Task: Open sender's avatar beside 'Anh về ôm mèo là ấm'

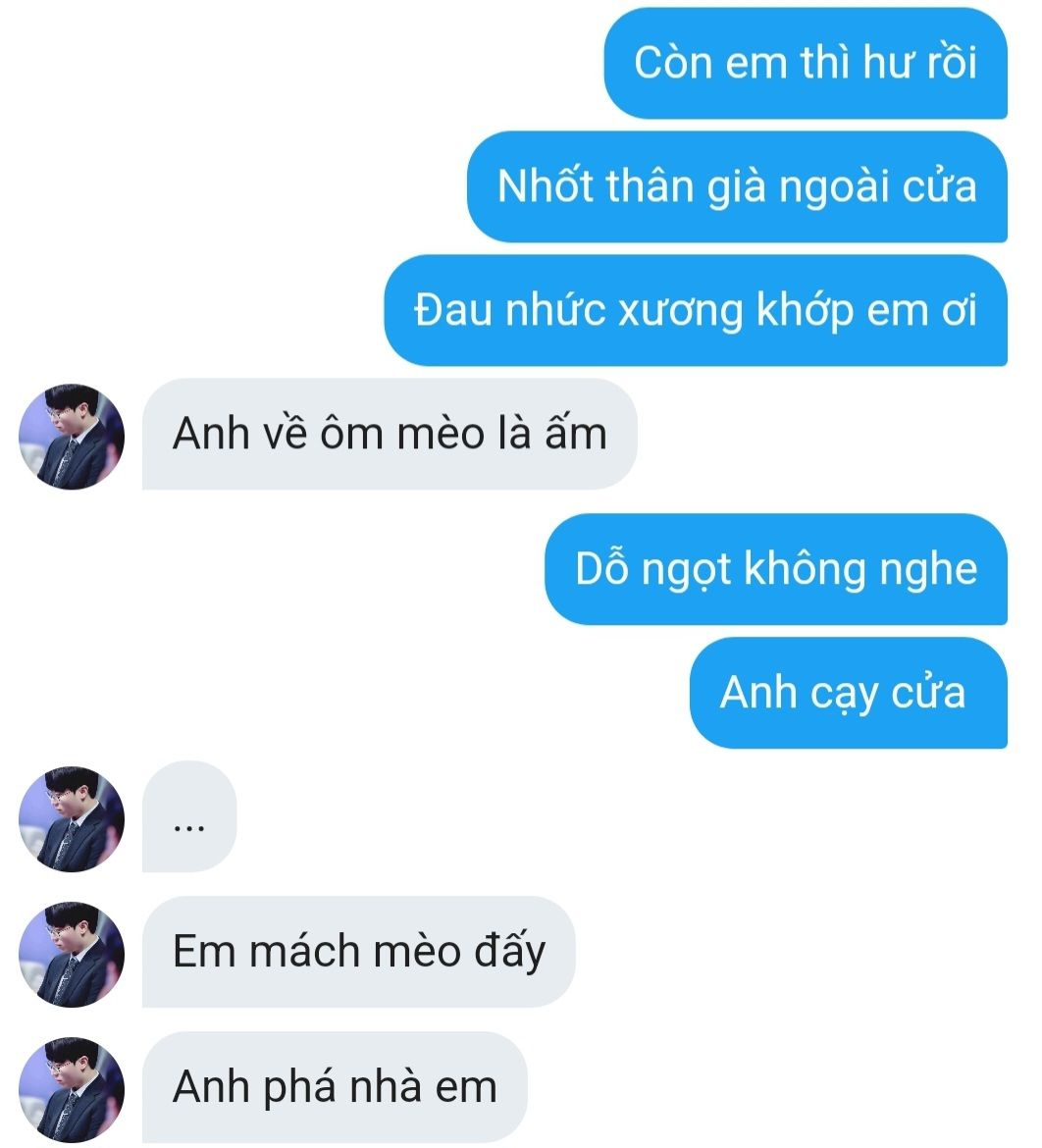Action: pyautogui.click(x=72, y=437)
